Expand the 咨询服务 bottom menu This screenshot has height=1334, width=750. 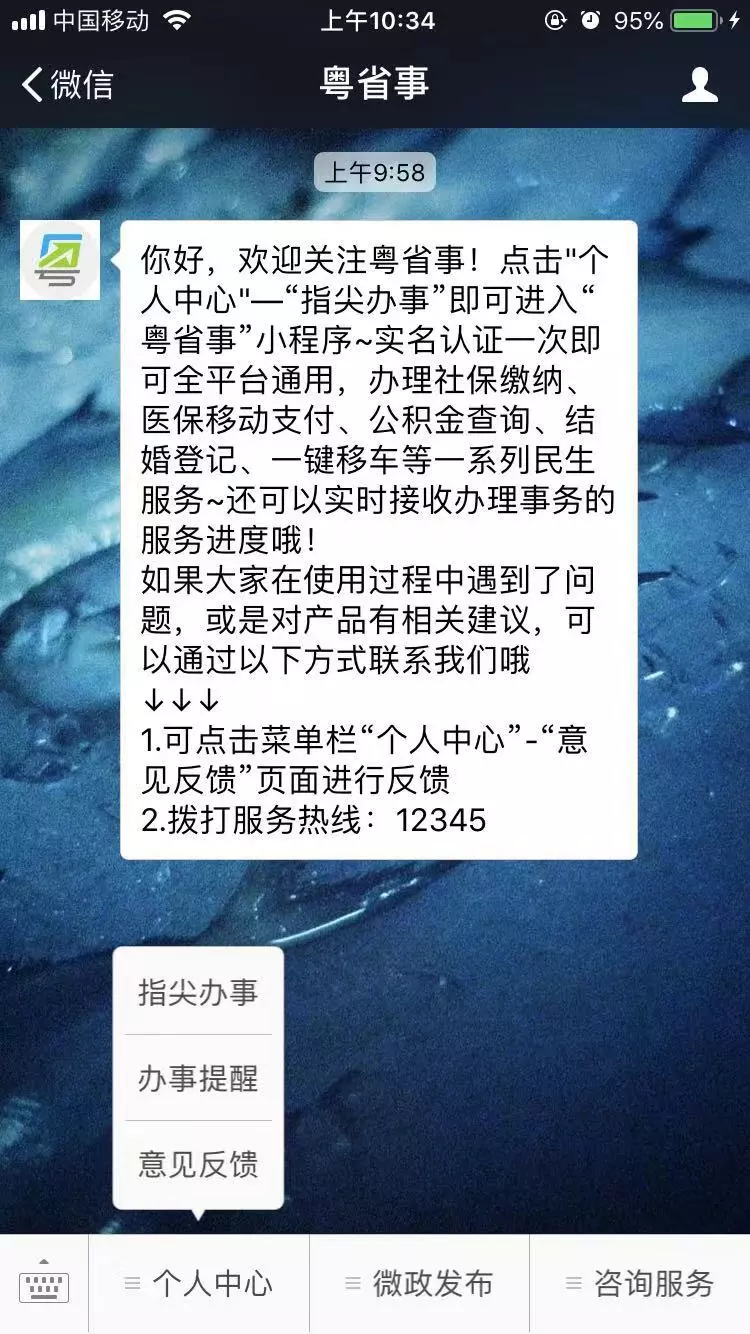pyautogui.click(x=640, y=1284)
